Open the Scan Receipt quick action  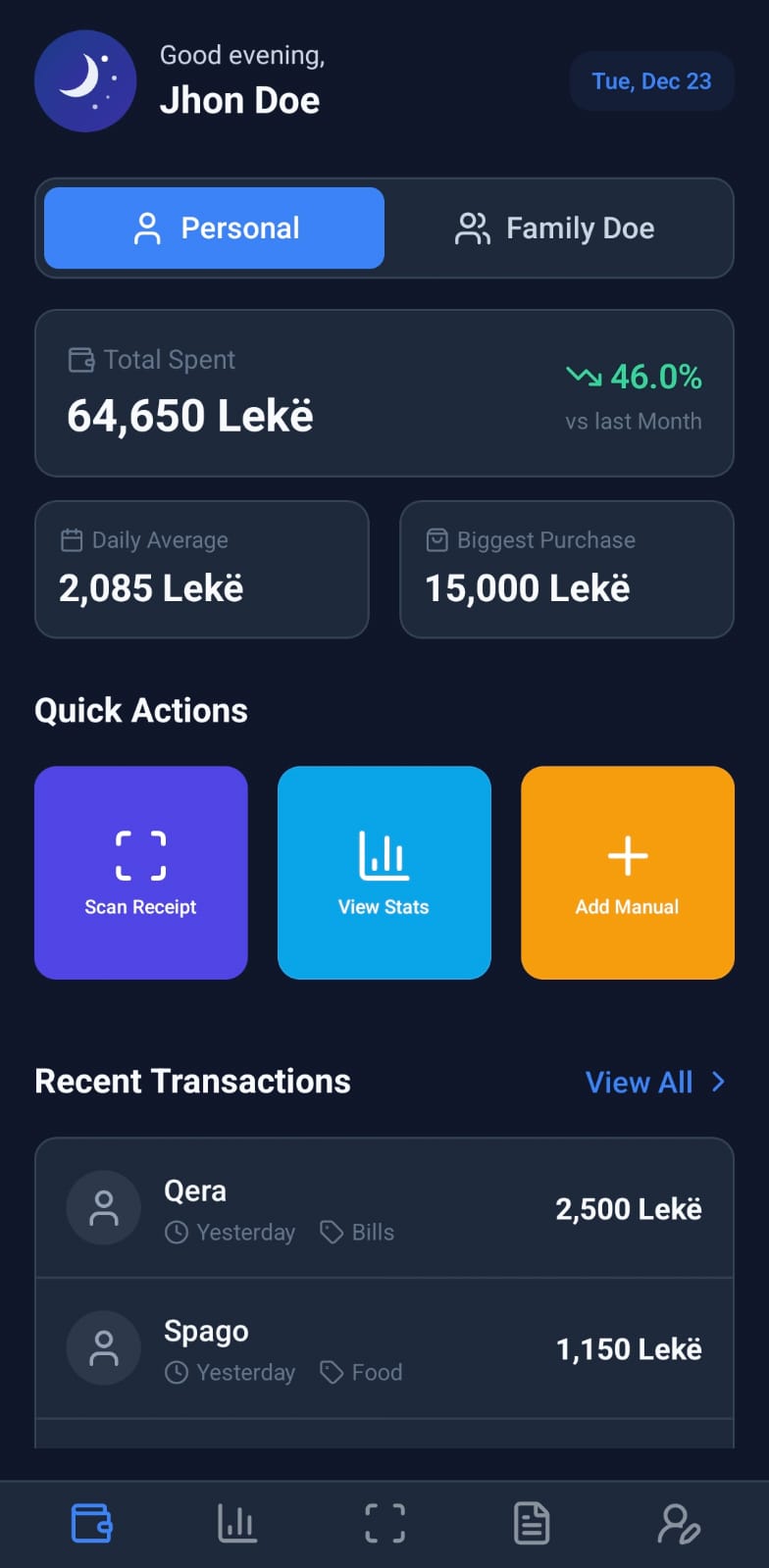pos(140,873)
